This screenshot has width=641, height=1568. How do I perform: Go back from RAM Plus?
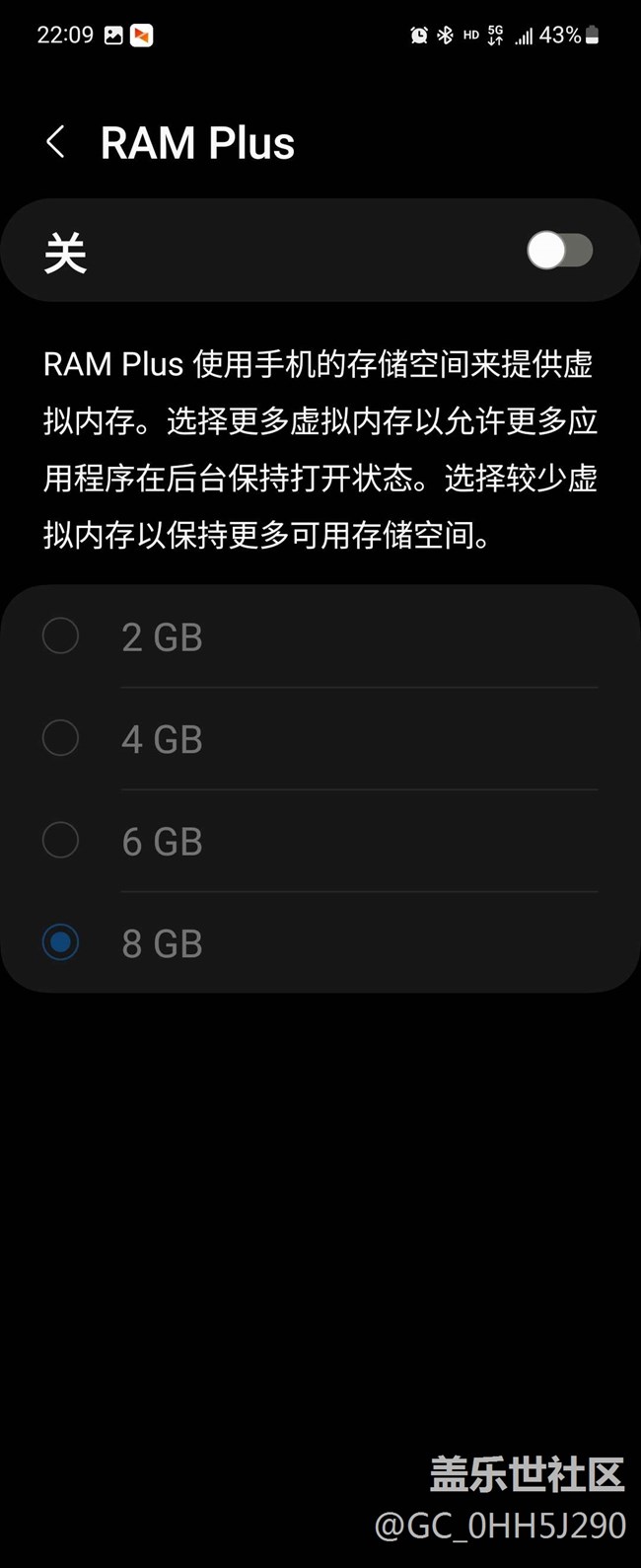tap(56, 142)
